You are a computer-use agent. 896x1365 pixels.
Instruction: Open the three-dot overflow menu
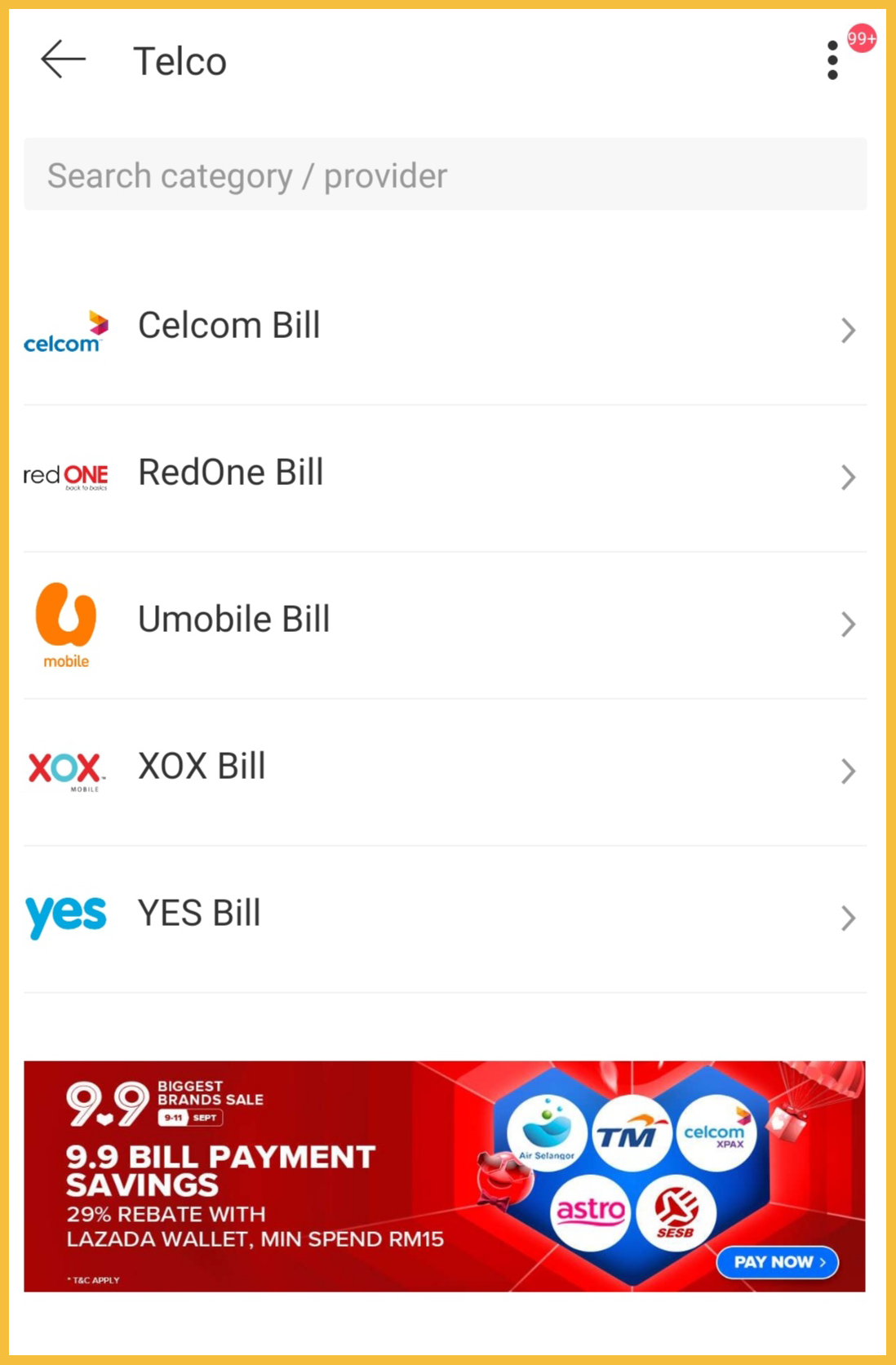pyautogui.click(x=832, y=60)
